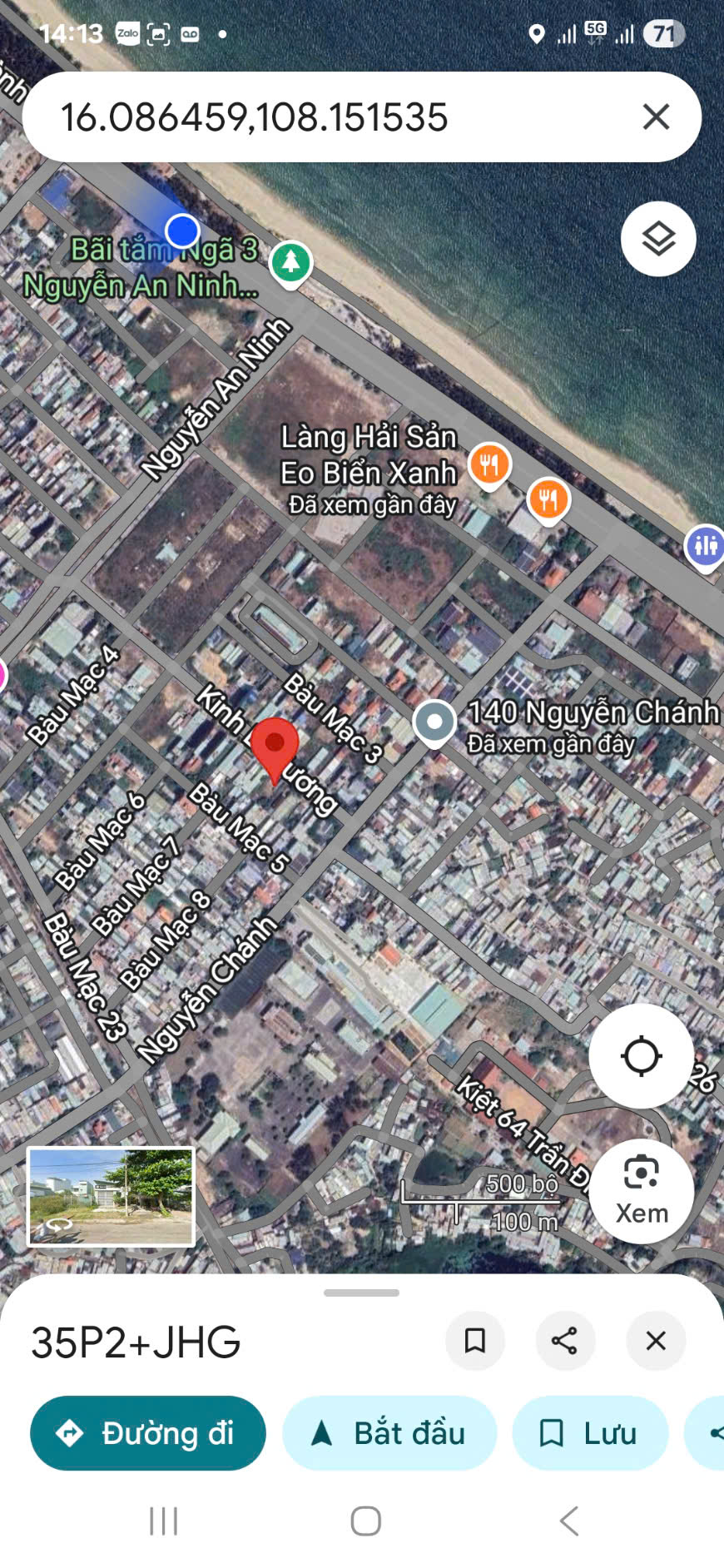The height and width of the screenshot is (1568, 724).
Task: Get directions with Đường đi
Action: click(148, 1433)
